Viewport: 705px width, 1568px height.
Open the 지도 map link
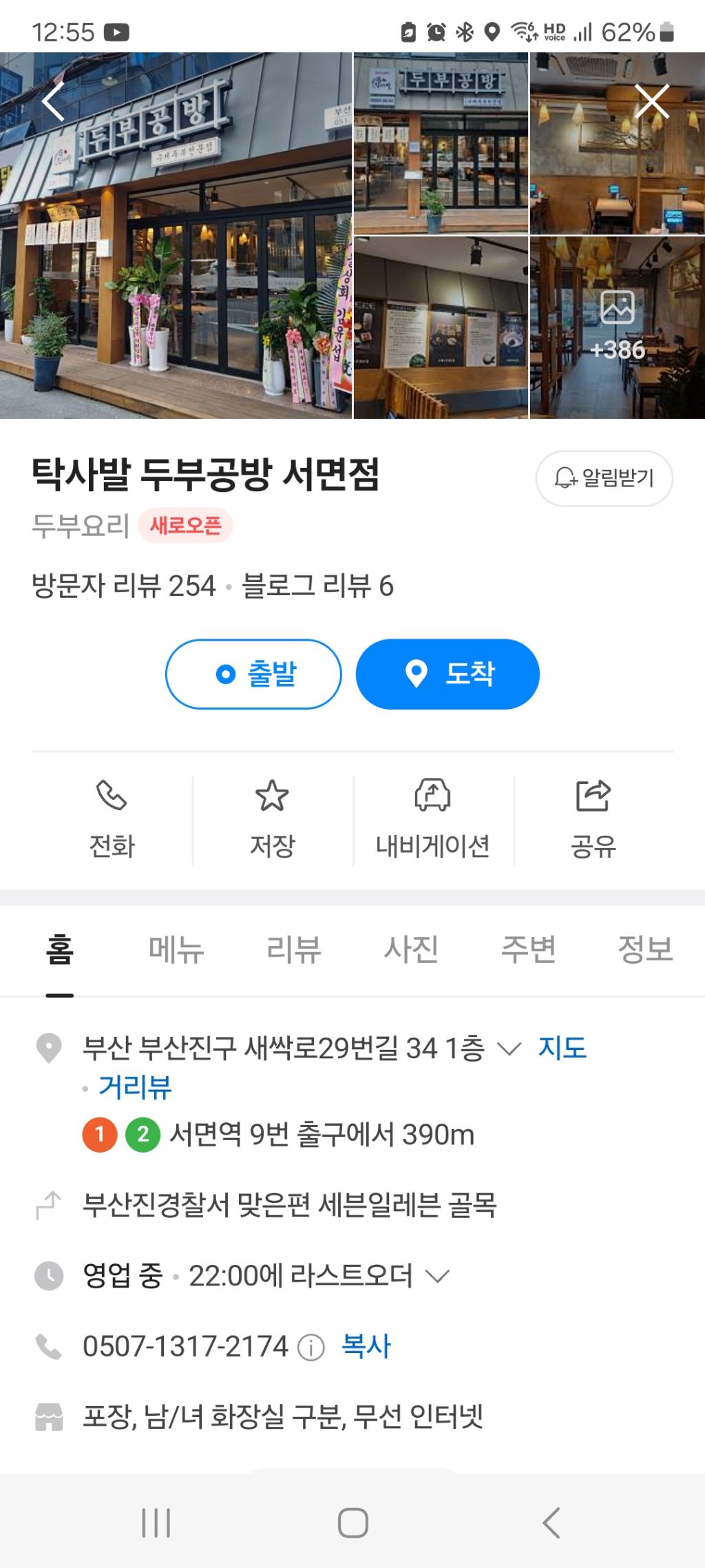[x=562, y=1048]
